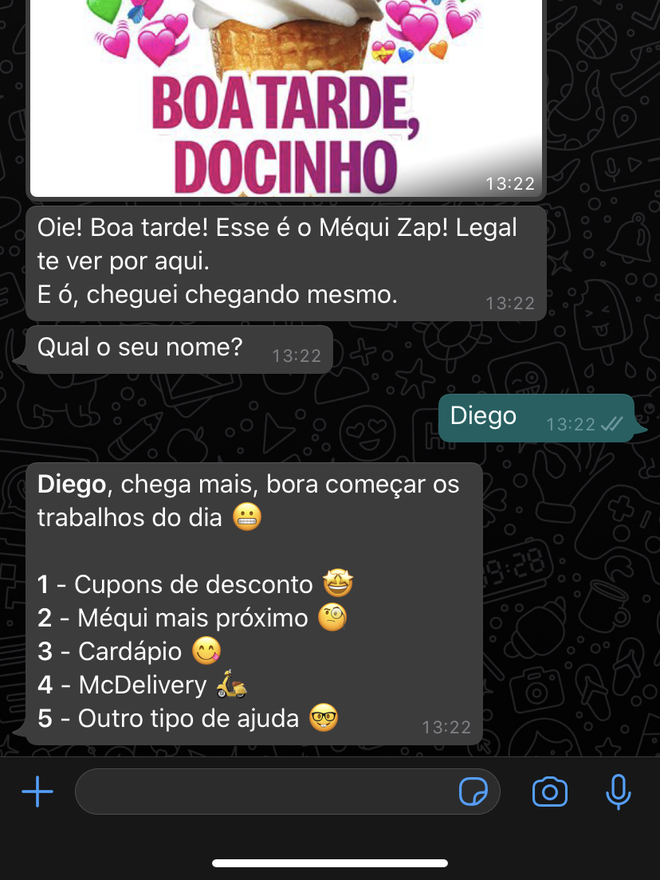
Task: Open the sticker picker icon
Action: (474, 793)
